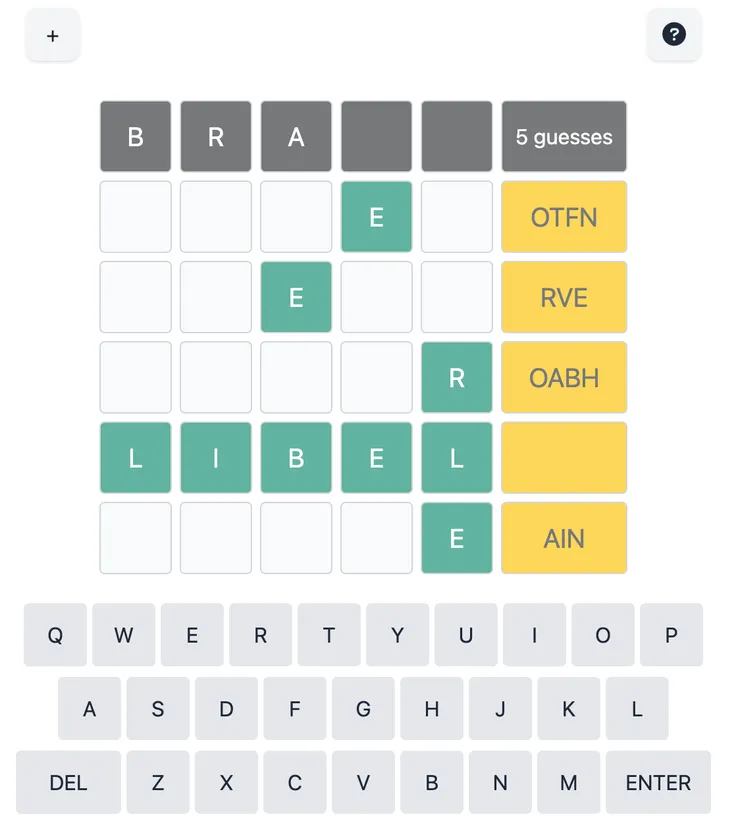Enter the letter W

click(123, 635)
